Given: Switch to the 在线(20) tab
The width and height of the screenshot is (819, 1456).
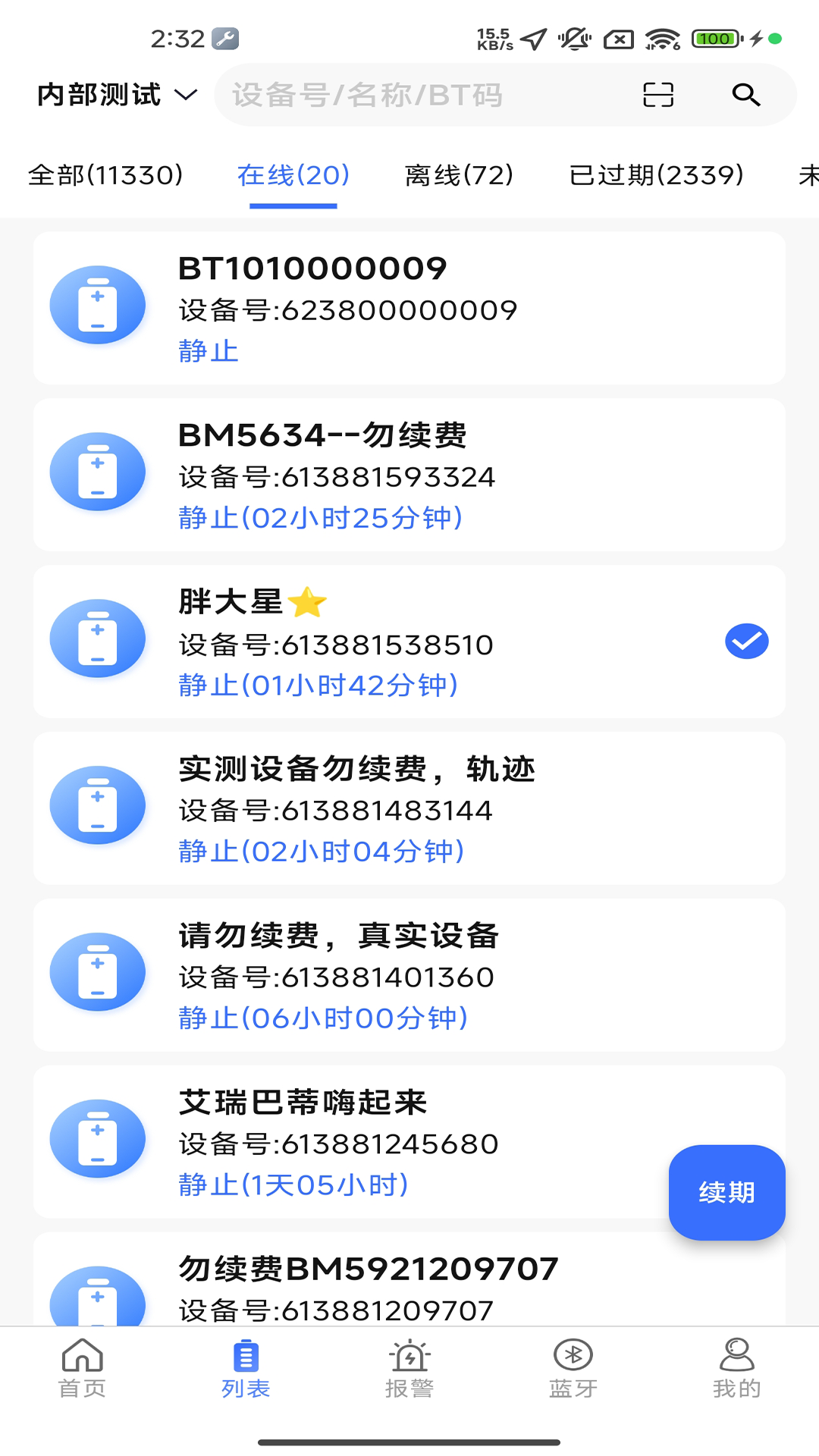Looking at the screenshot, I should tap(293, 174).
